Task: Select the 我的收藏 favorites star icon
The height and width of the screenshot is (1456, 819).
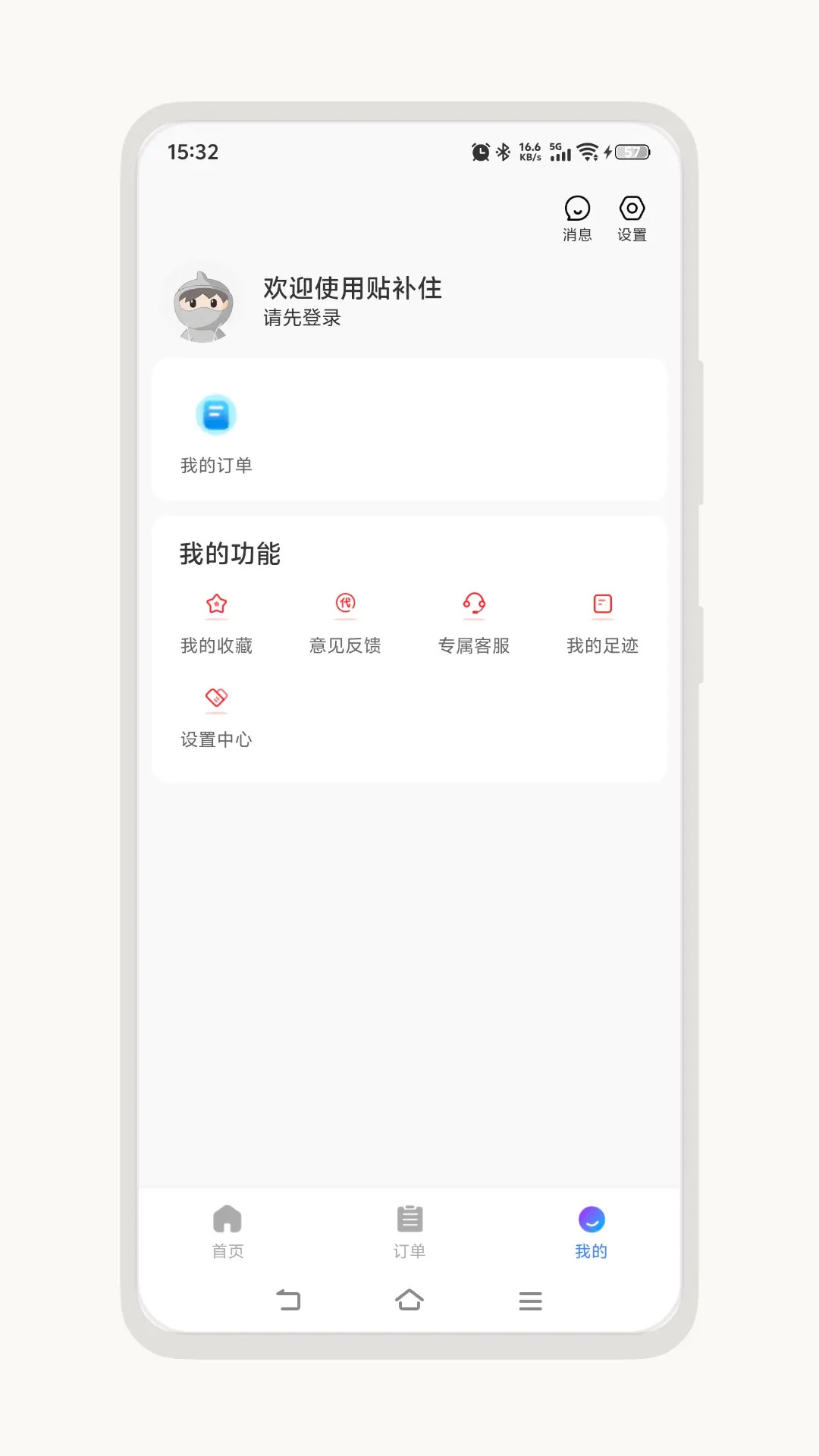Action: 216,604
